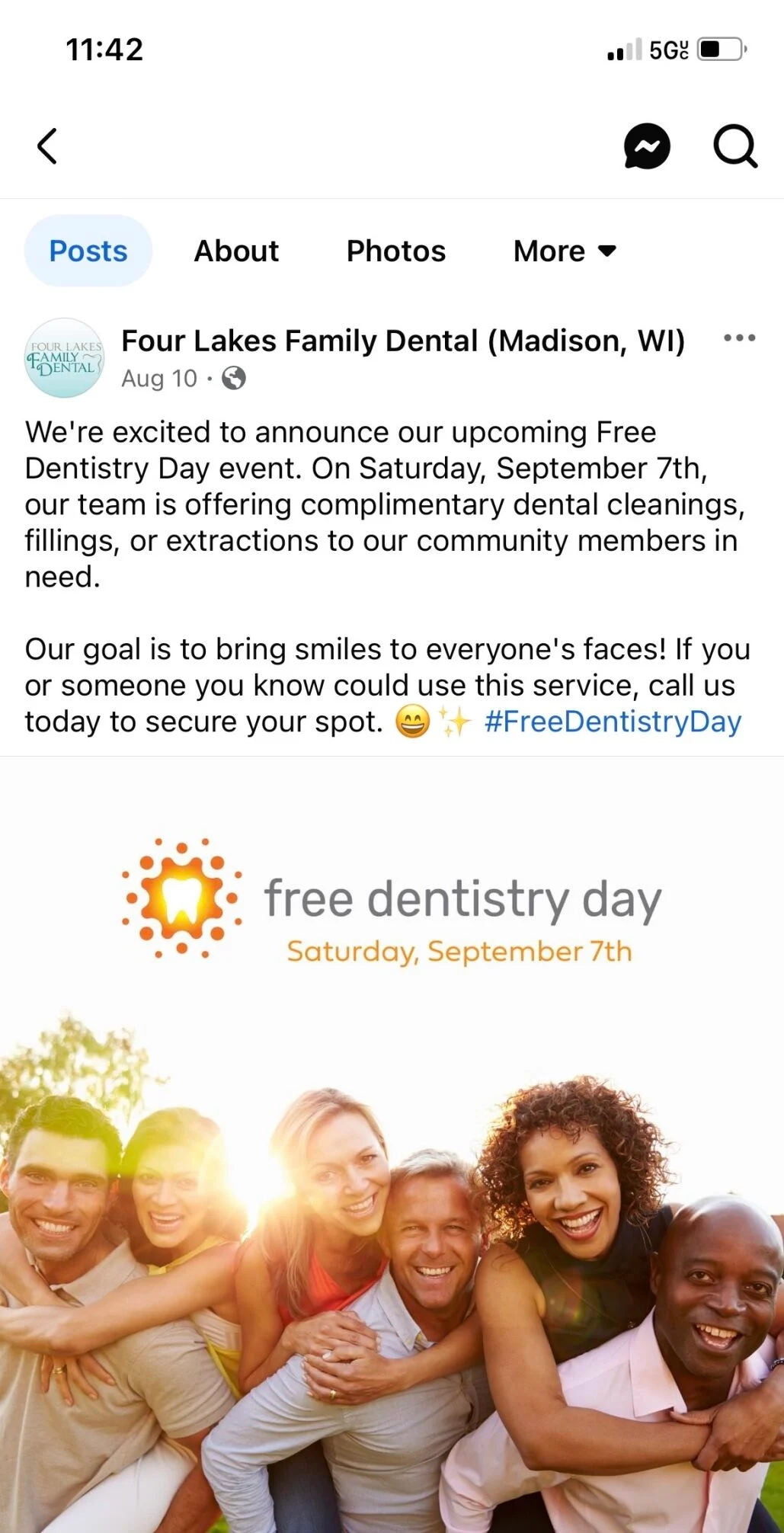The height and width of the screenshot is (1533, 784).
Task: Open the #FreeDentistryDay hashtag
Action: 613,722
